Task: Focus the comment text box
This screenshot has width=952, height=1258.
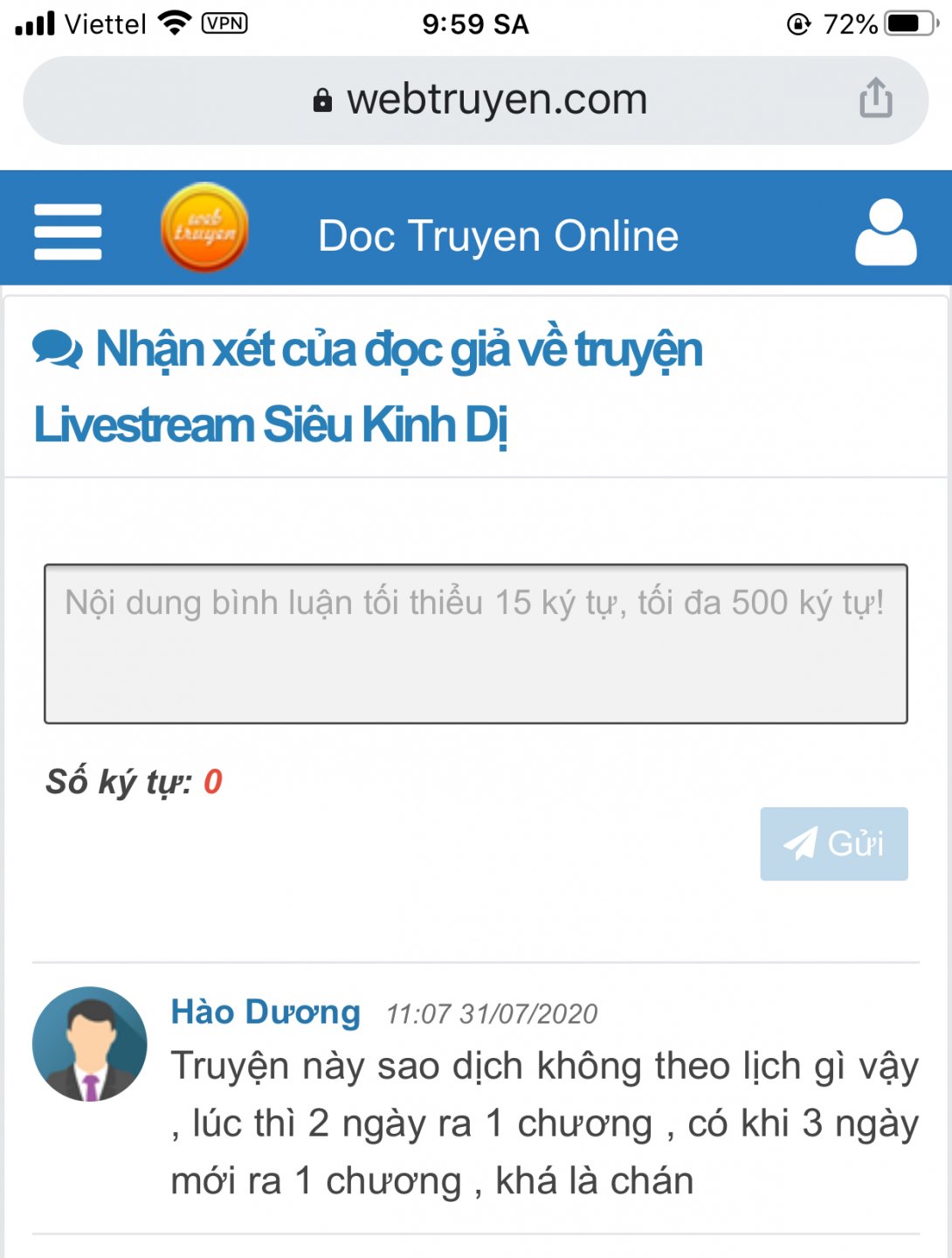Action: coord(475,644)
